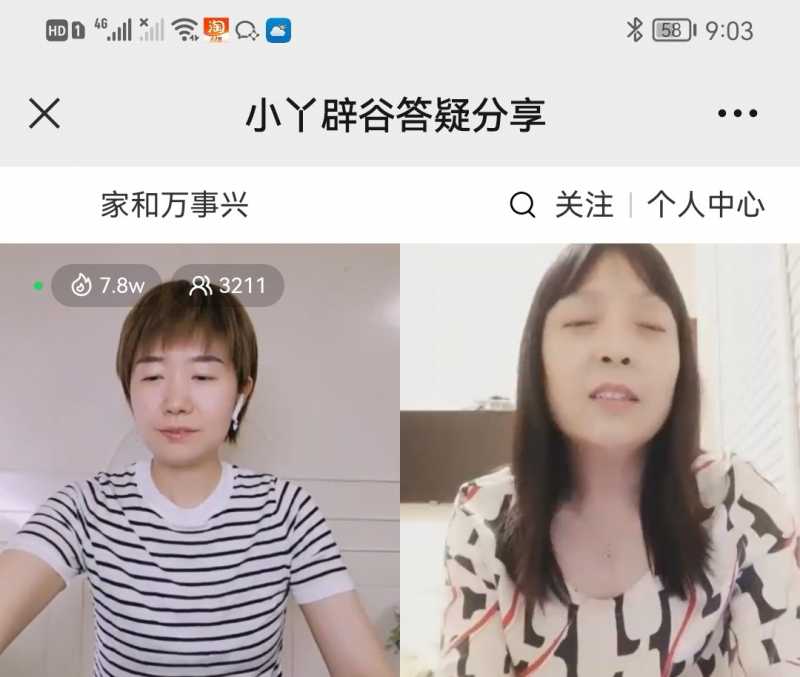The height and width of the screenshot is (677, 800).
Task: Follow the channel via 关注
Action: [x=584, y=205]
